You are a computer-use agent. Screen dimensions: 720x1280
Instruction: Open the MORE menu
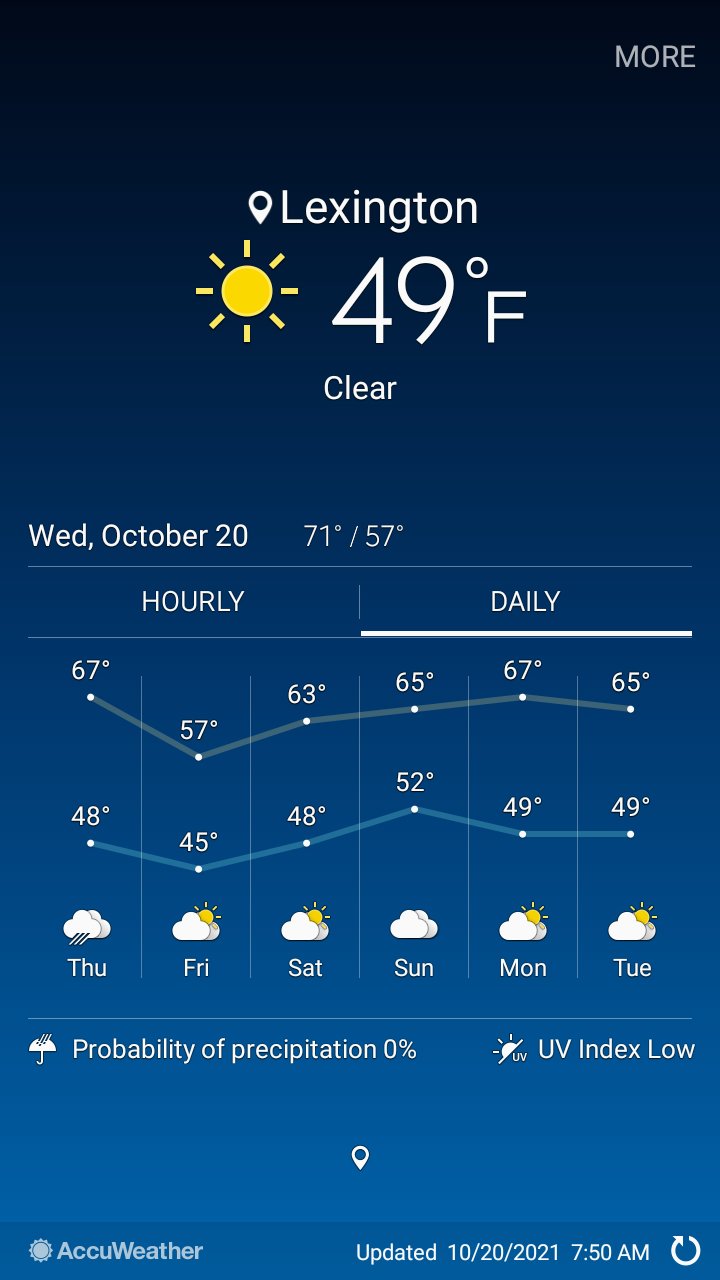tap(655, 57)
